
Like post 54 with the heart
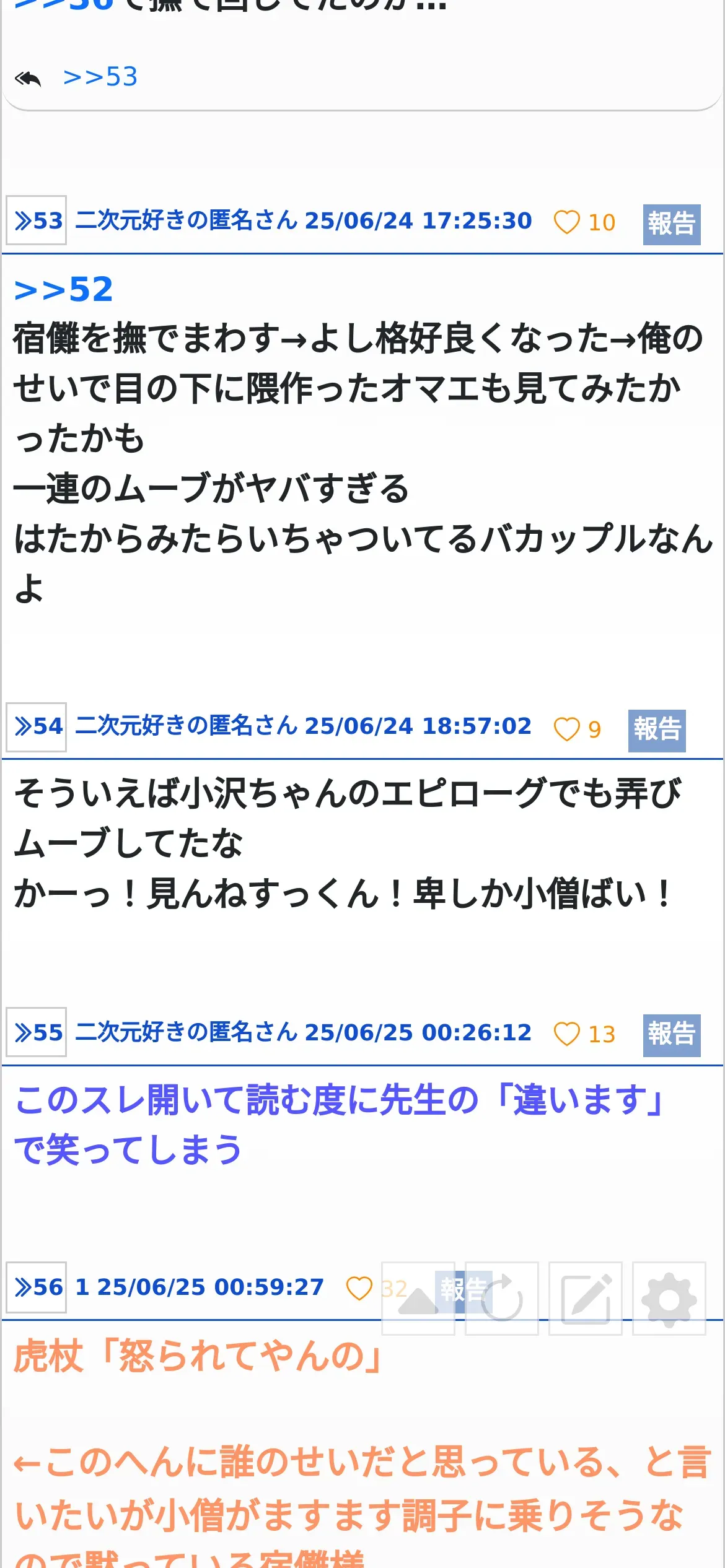[566, 729]
